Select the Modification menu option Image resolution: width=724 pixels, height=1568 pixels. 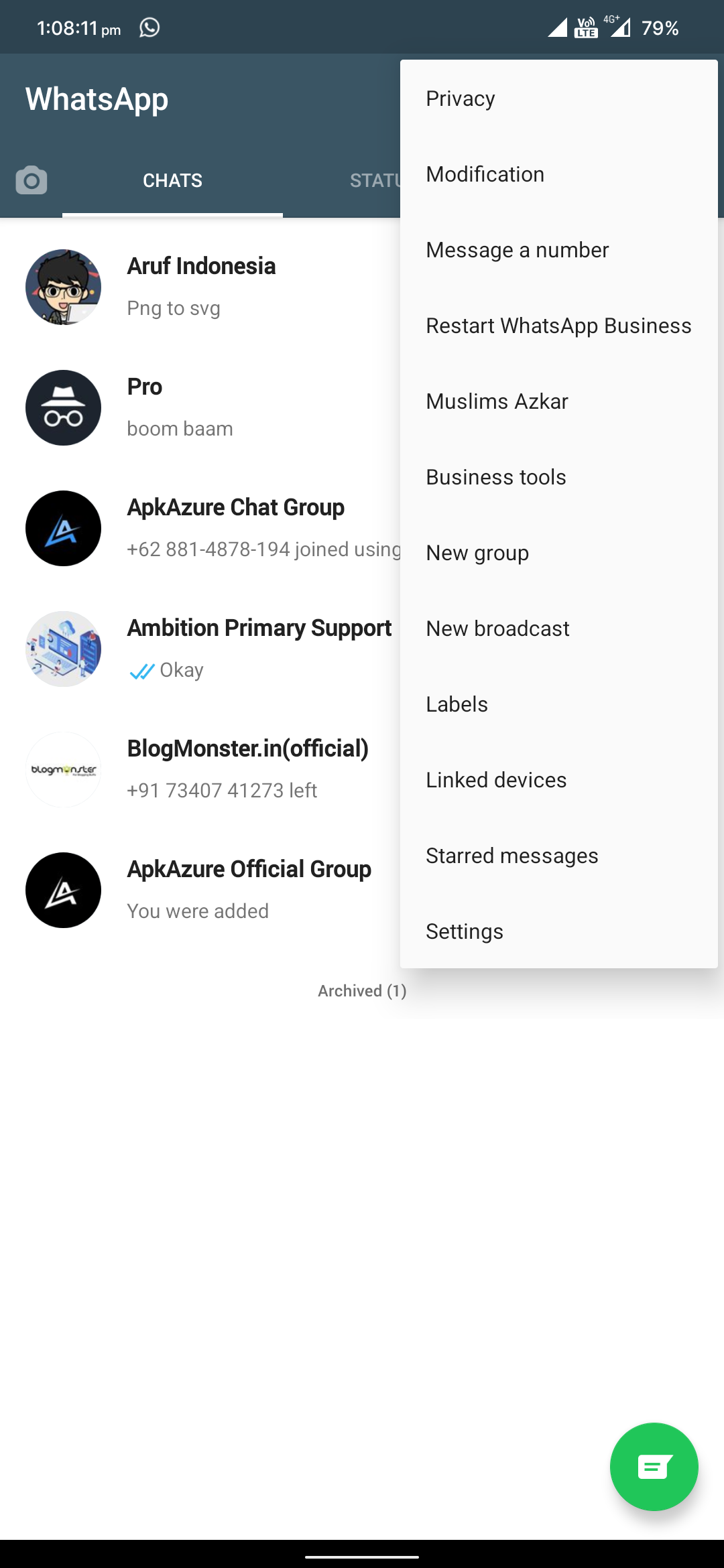(x=485, y=174)
